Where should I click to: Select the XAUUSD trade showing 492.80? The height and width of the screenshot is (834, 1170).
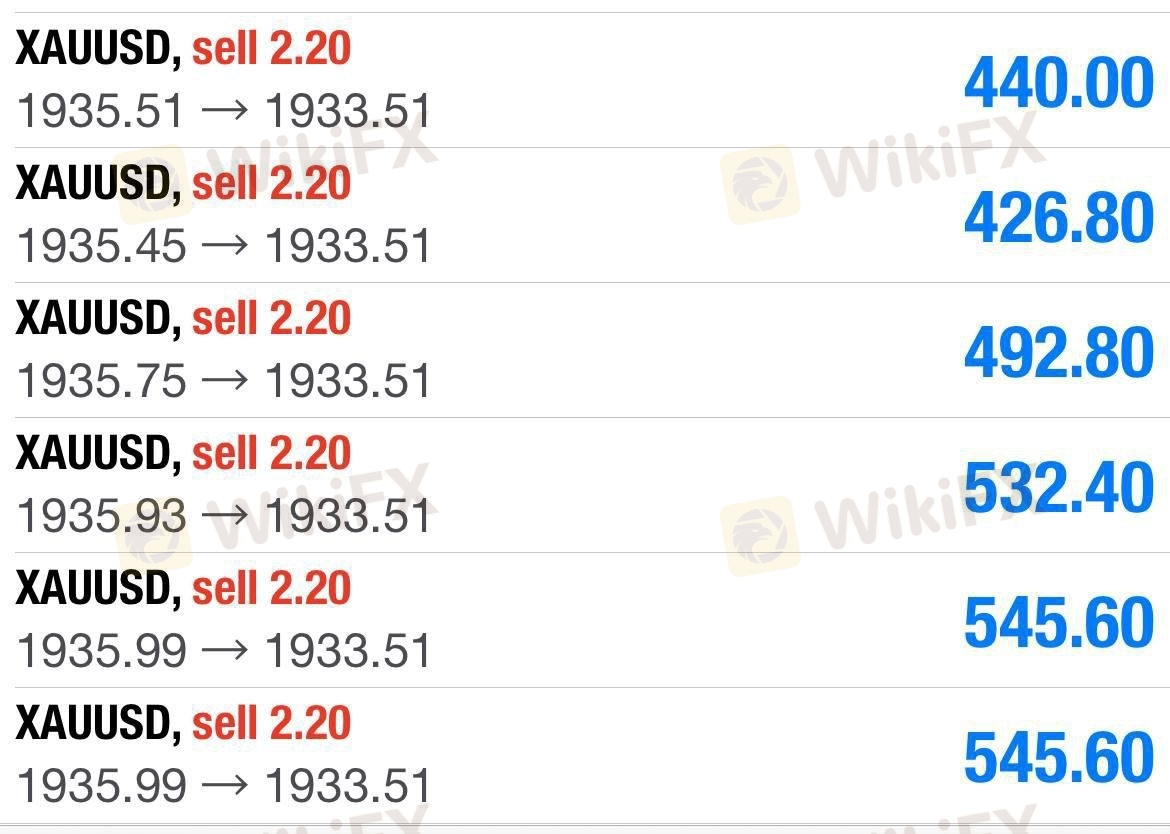click(x=585, y=350)
